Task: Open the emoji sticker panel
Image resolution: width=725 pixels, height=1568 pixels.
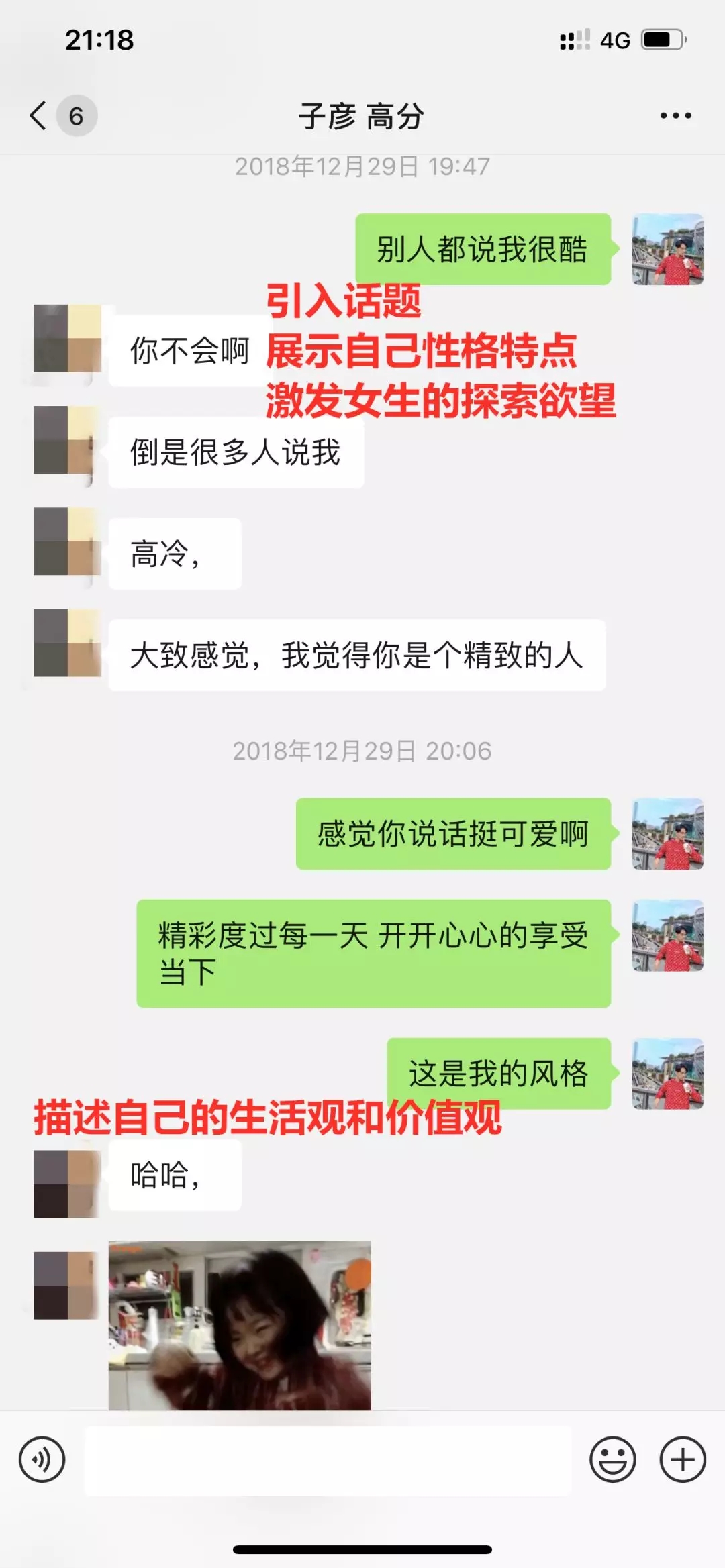Action: [x=612, y=1459]
